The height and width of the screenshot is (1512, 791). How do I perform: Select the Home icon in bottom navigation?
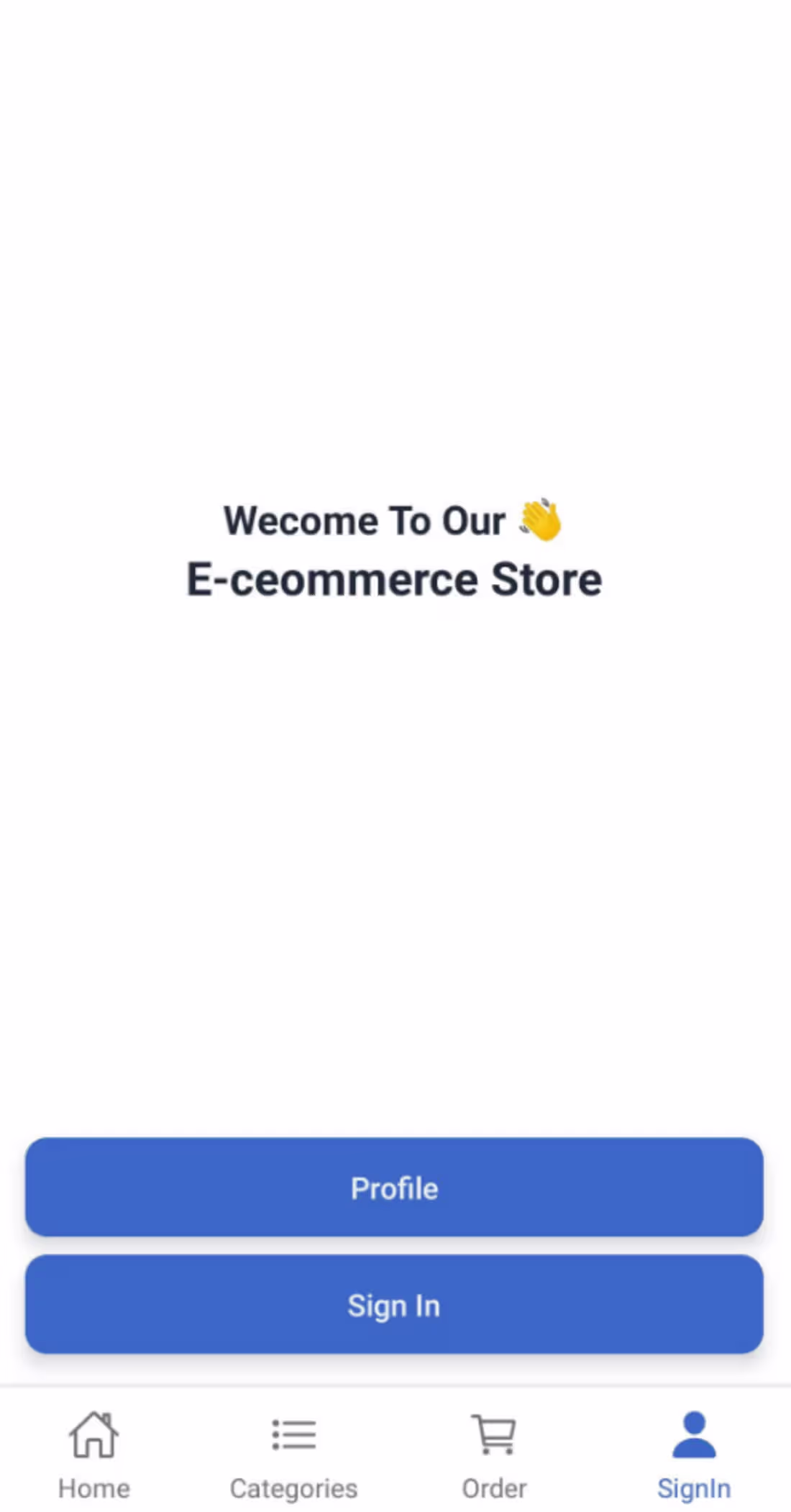[93, 1435]
